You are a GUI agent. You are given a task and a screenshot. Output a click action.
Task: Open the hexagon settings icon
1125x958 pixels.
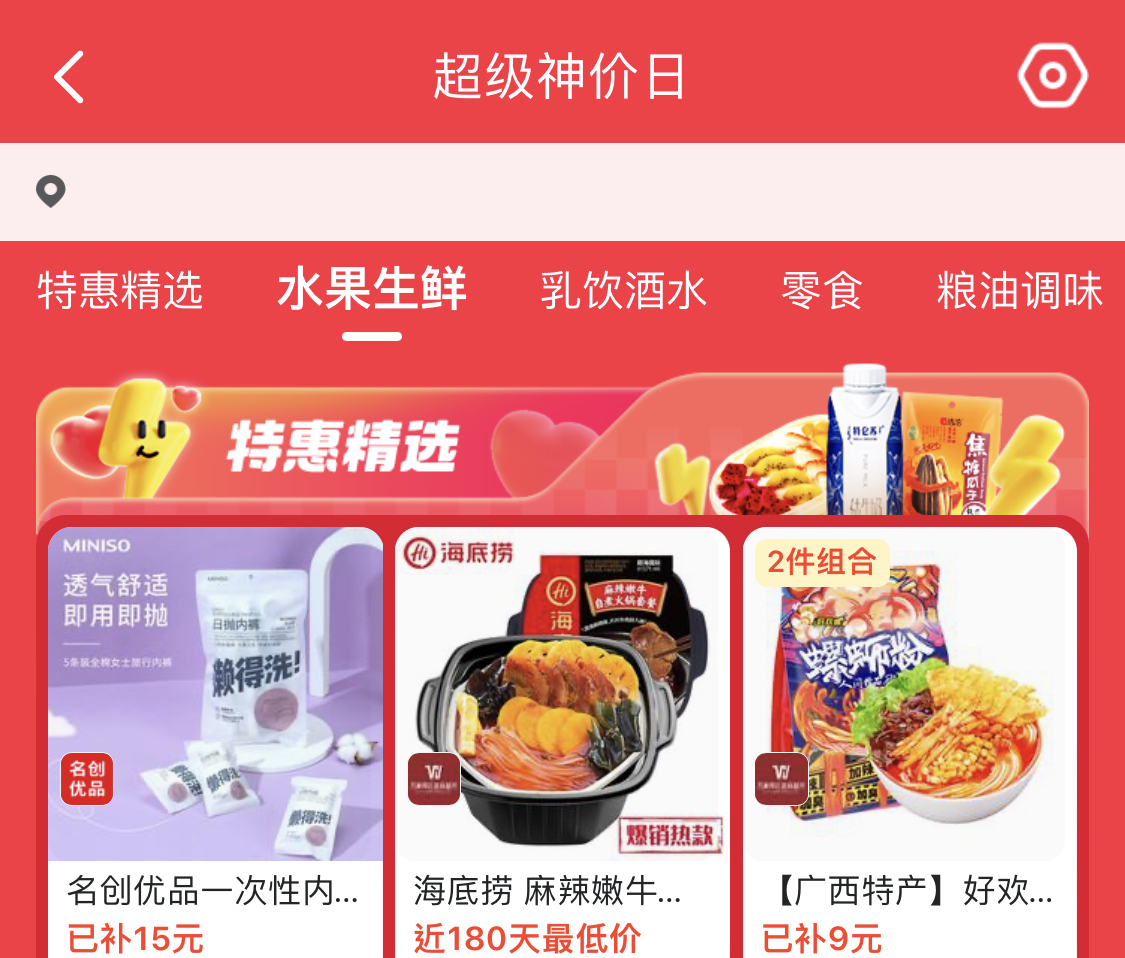click(x=1052, y=77)
